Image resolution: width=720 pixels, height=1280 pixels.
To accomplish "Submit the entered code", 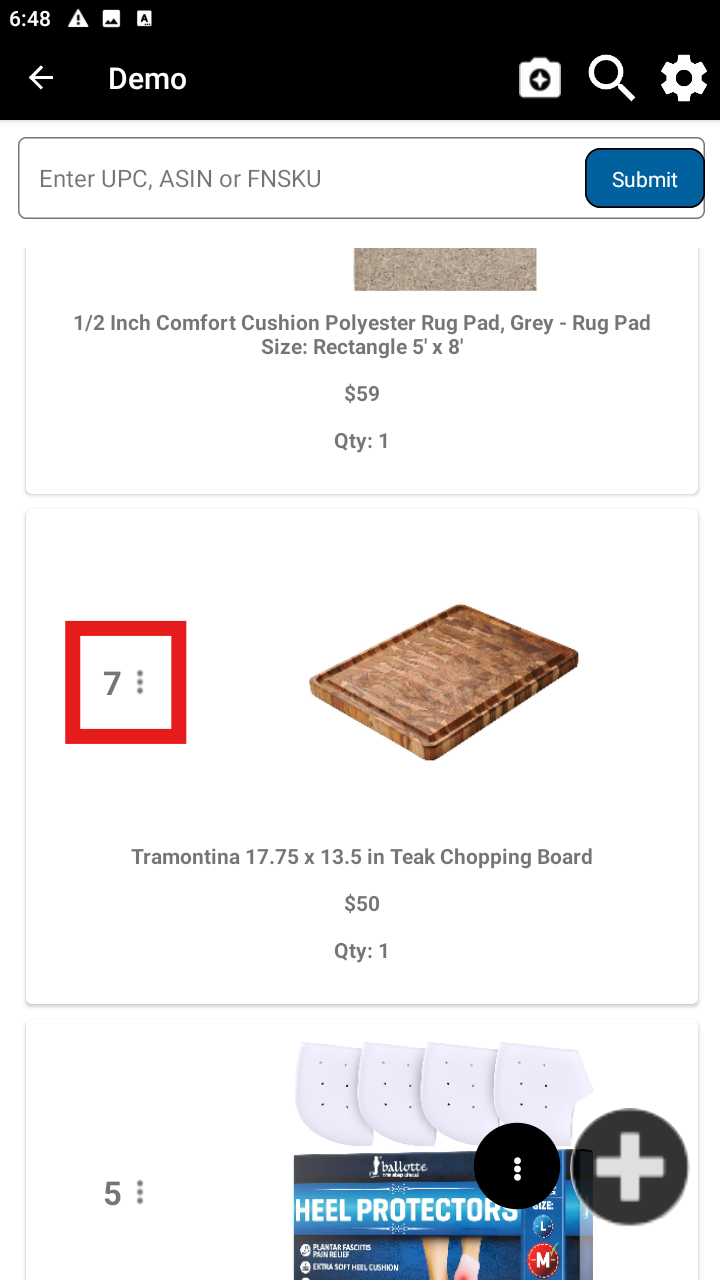I will click(644, 179).
